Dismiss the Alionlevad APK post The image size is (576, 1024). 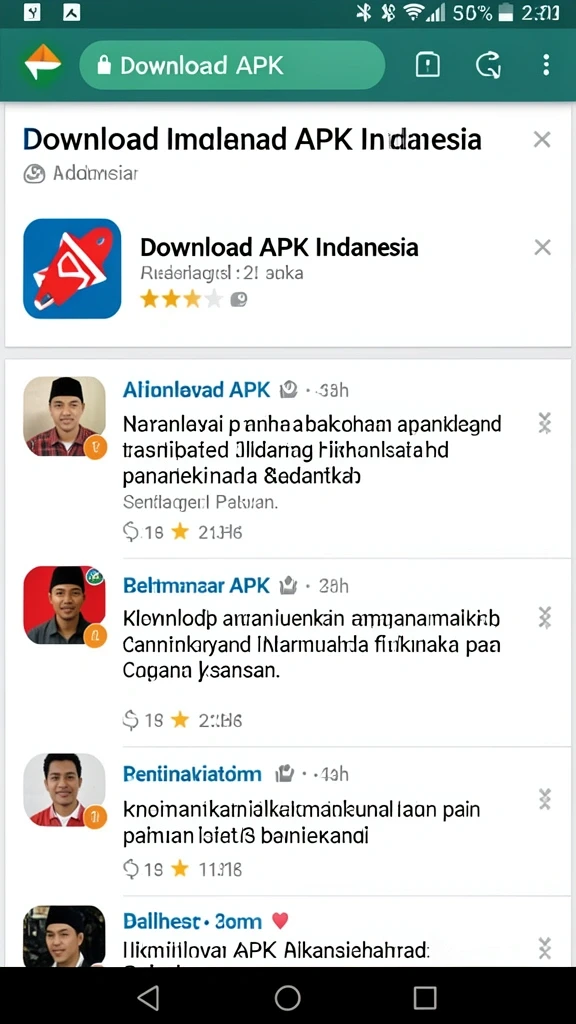coord(545,423)
